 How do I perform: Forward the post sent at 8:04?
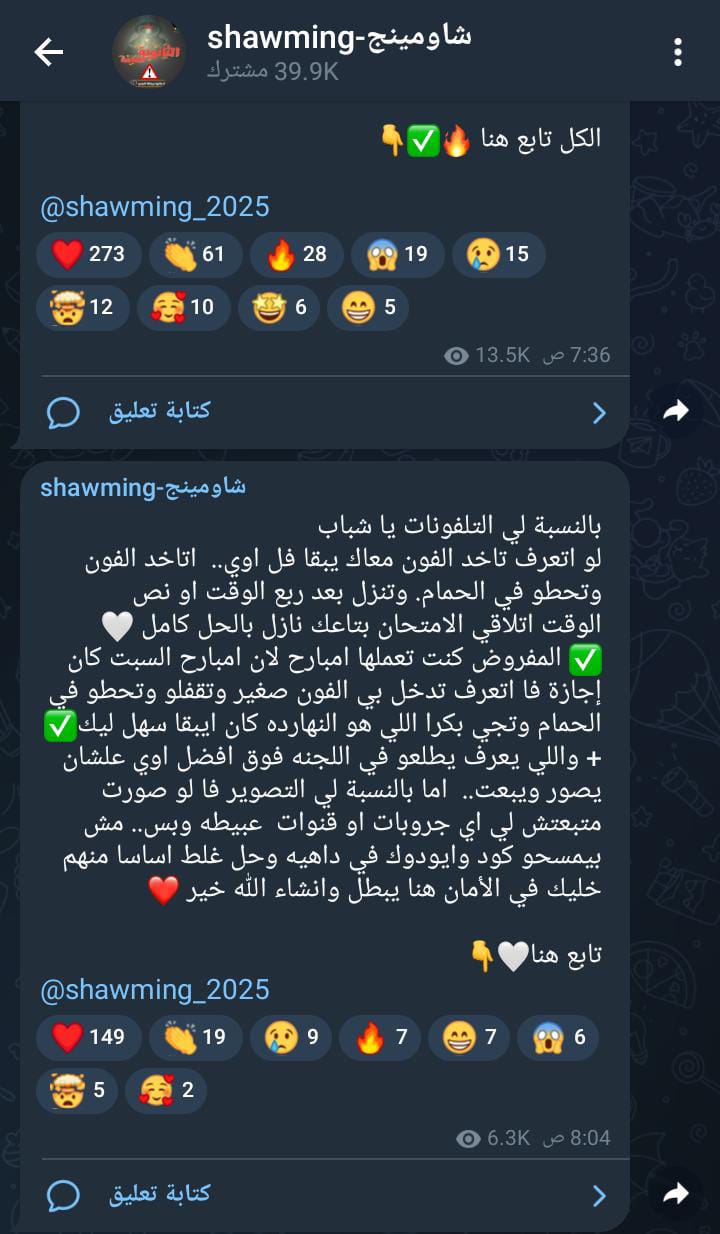click(x=677, y=1194)
